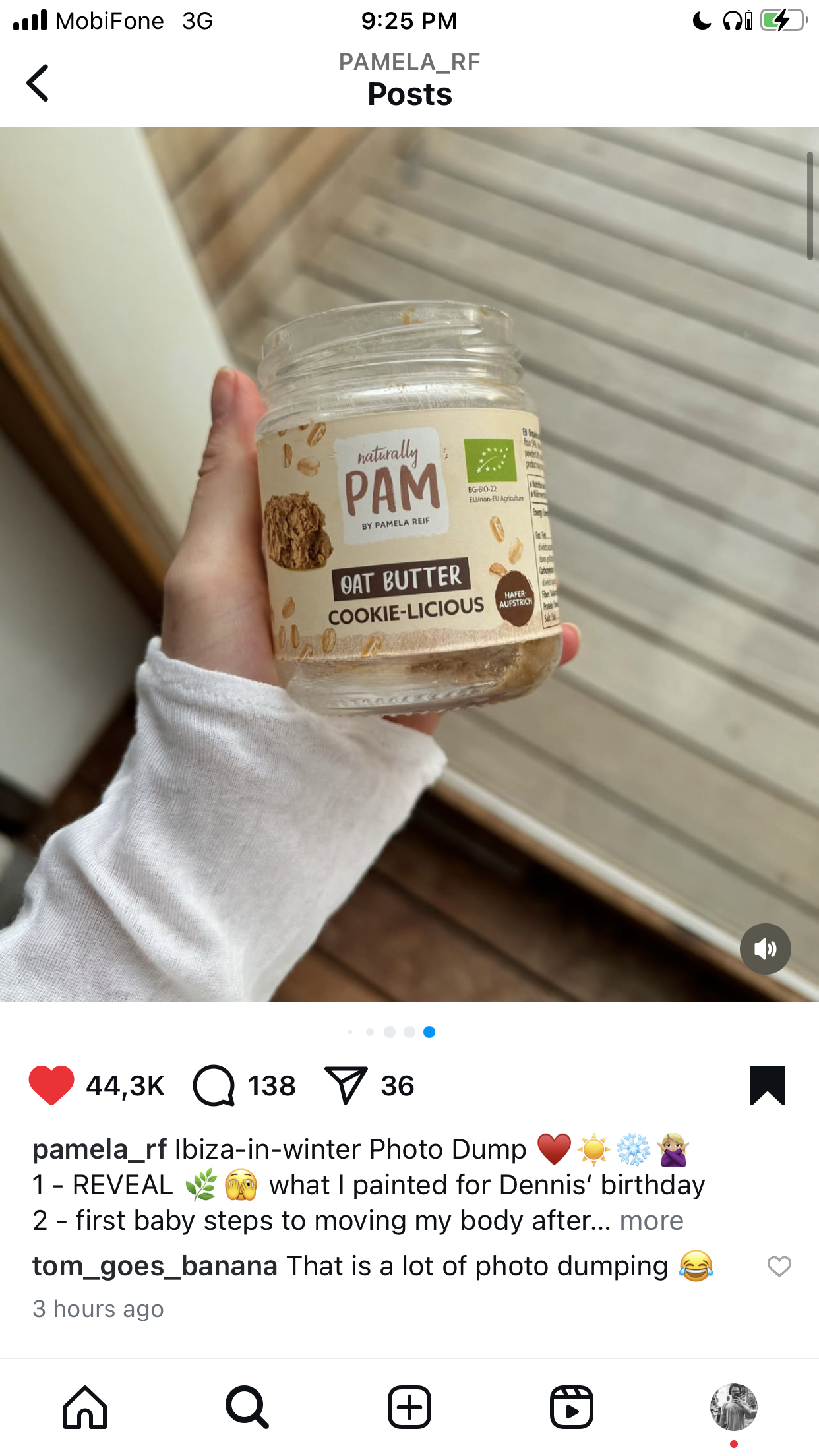The height and width of the screenshot is (1456, 819).
Task: Toggle the video sound speaker icon
Action: pos(765,949)
